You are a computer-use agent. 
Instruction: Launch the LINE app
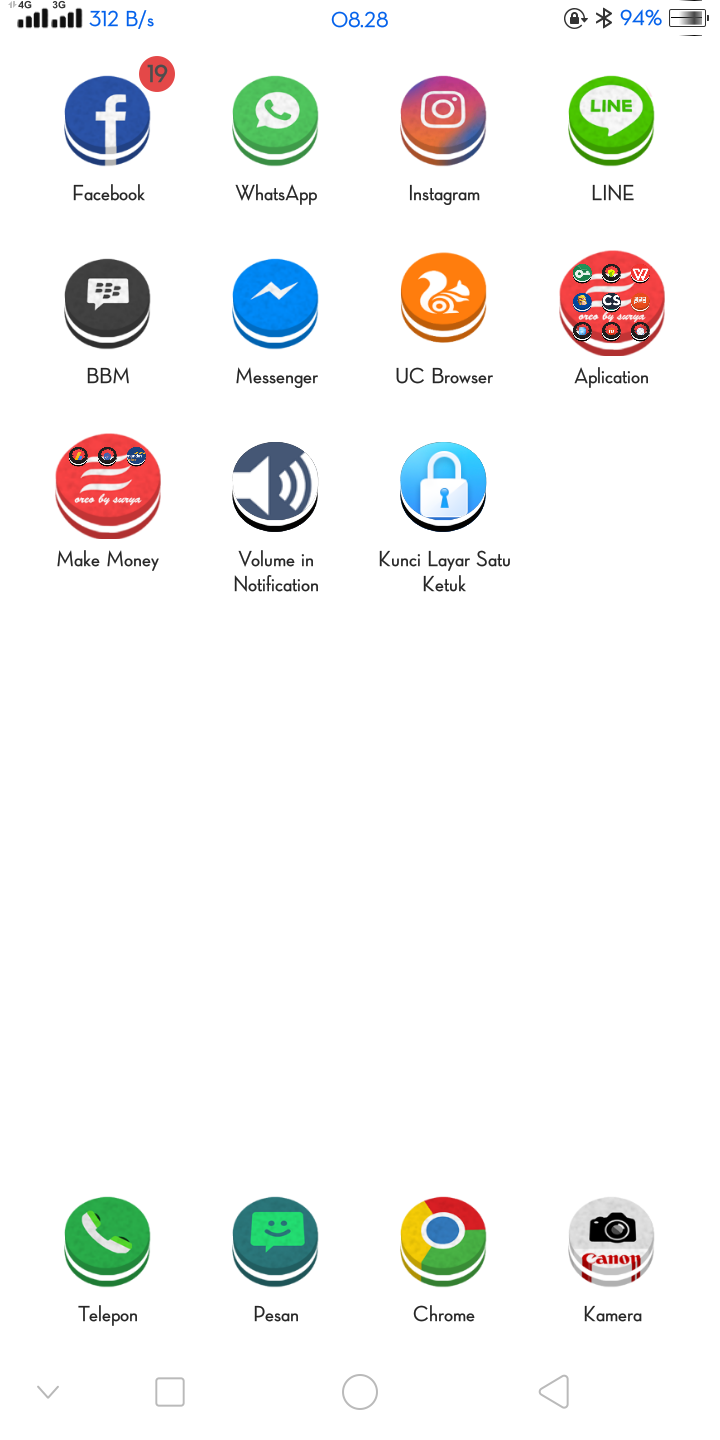[612, 121]
